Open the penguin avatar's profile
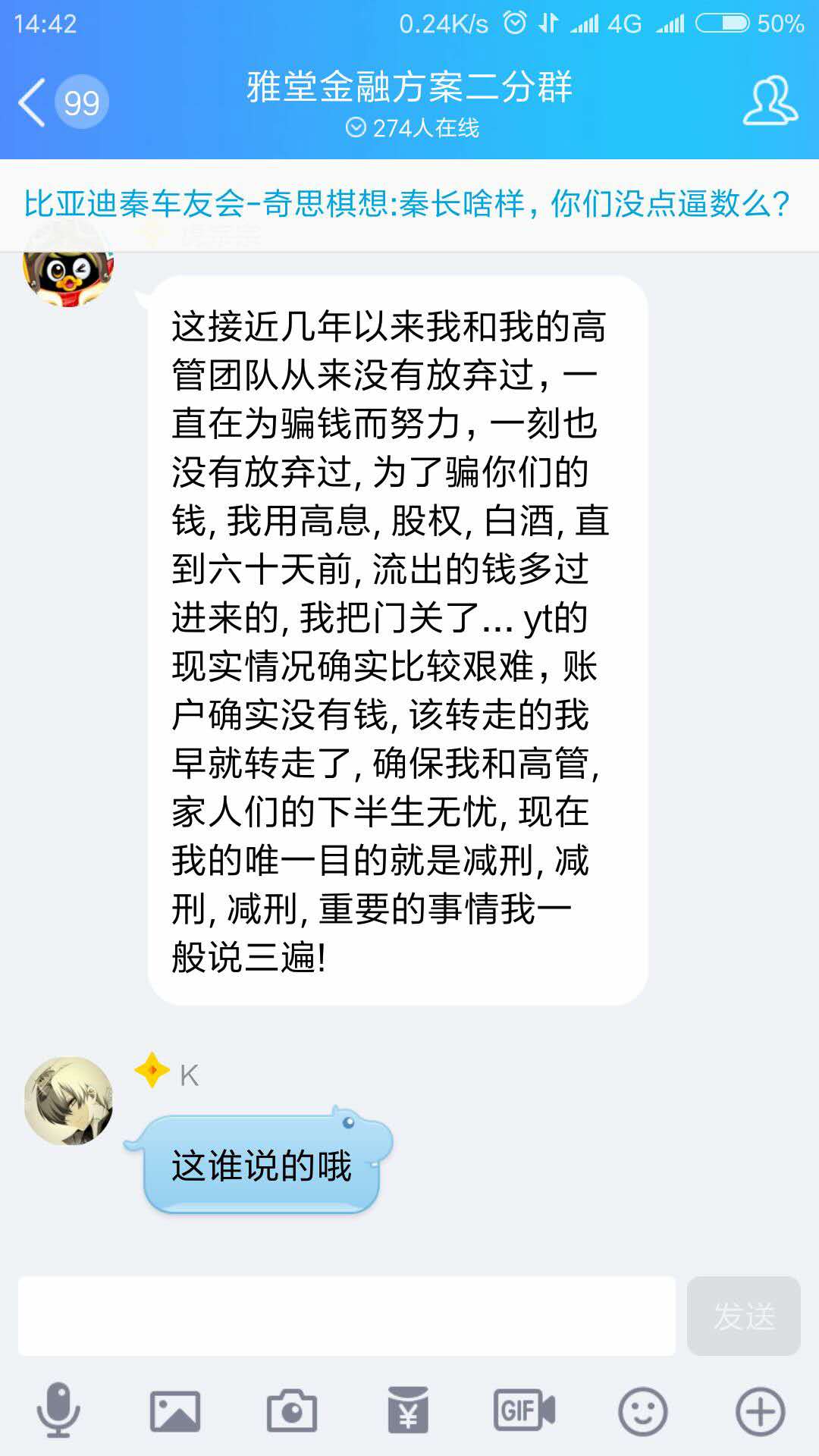Screen dimensions: 819x1456 pyautogui.click(x=68, y=273)
